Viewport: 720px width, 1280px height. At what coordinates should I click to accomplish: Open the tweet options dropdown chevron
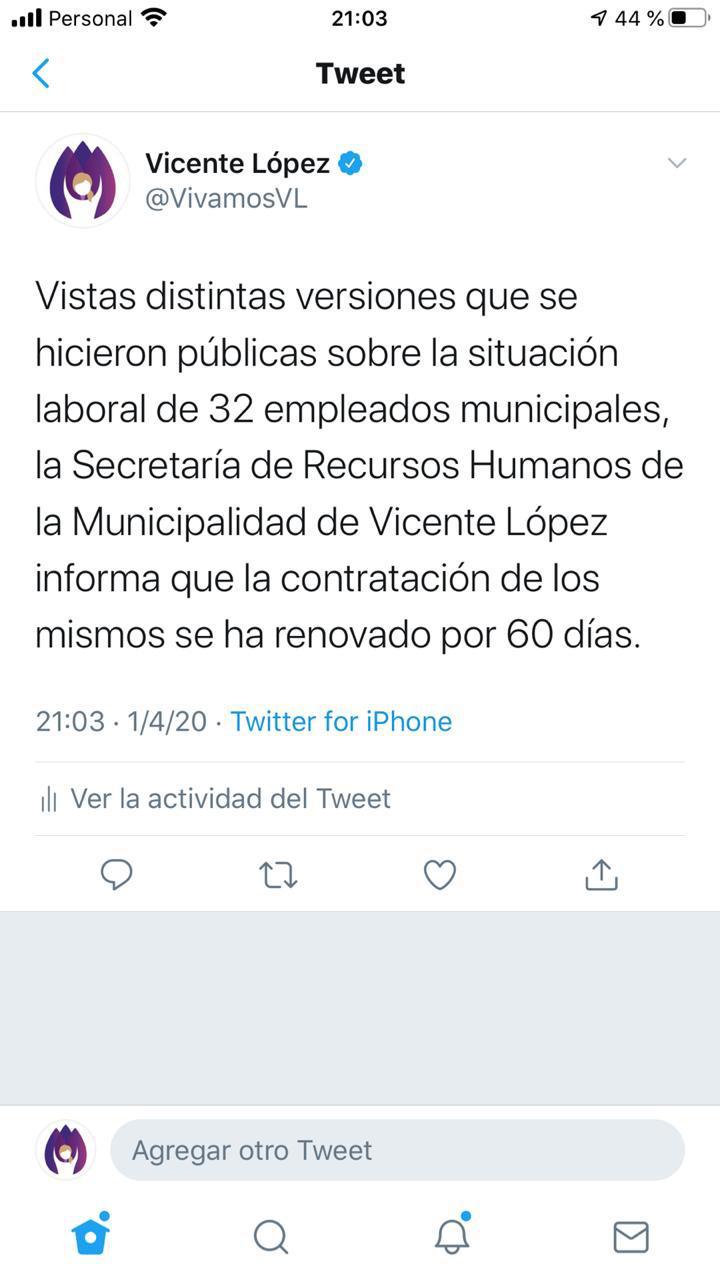(x=677, y=163)
